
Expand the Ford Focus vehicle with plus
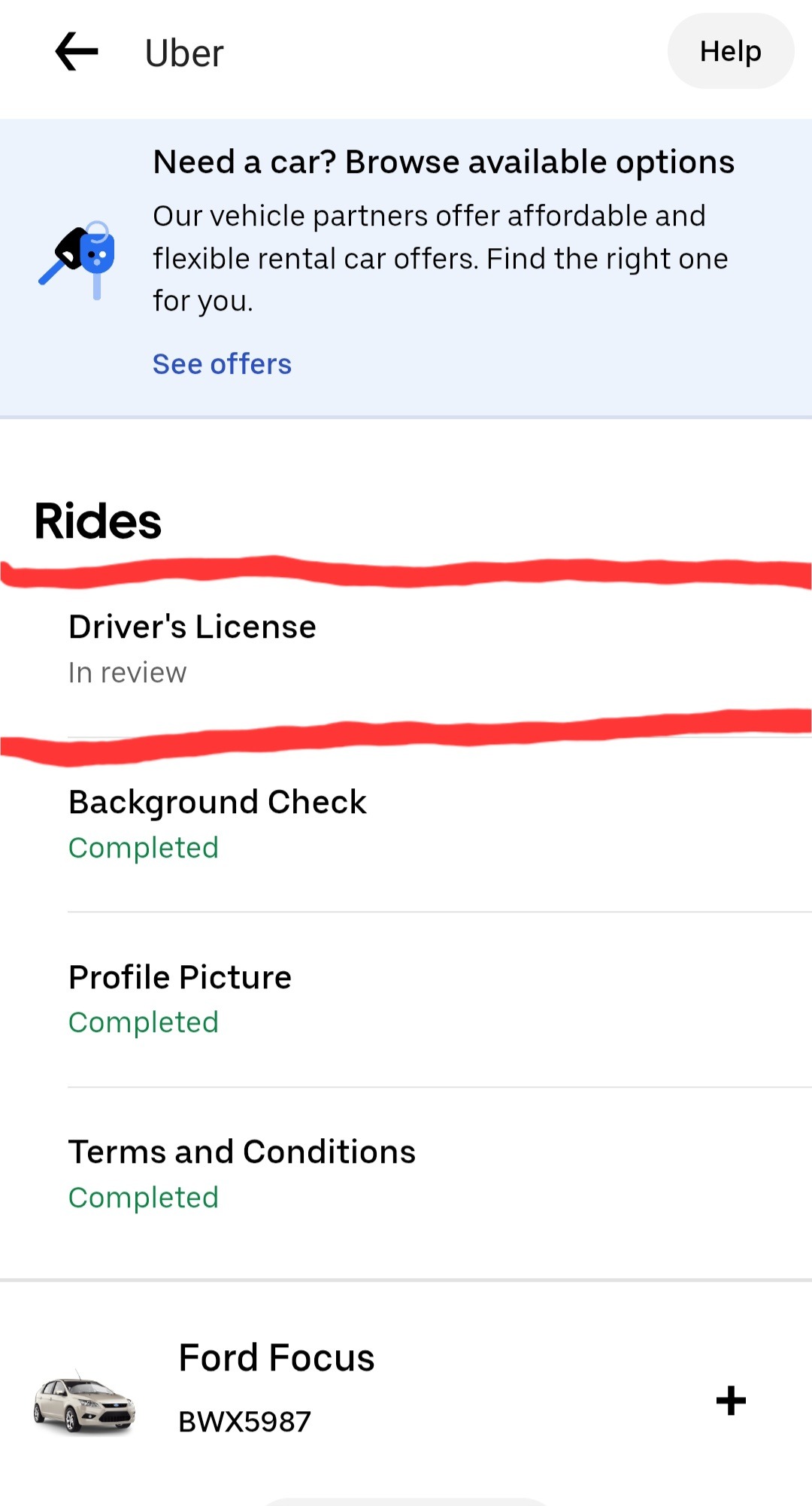[730, 1401]
